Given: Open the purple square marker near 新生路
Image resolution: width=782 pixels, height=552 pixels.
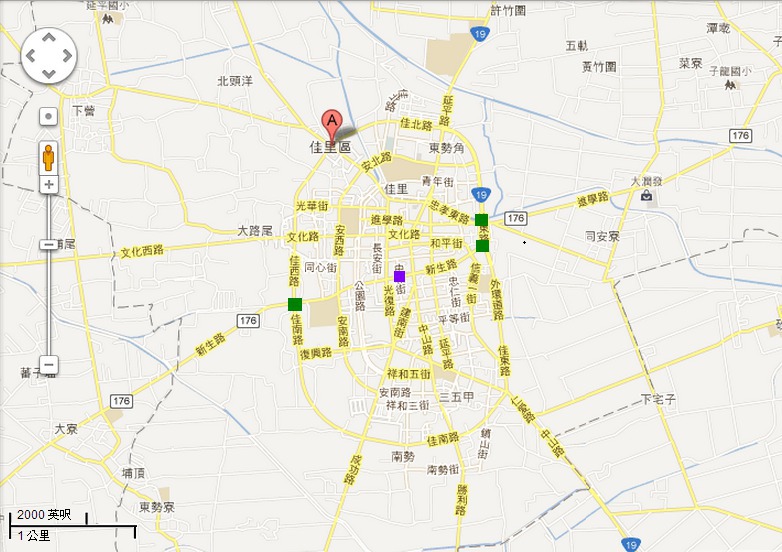Looking at the screenshot, I should coord(399,276).
